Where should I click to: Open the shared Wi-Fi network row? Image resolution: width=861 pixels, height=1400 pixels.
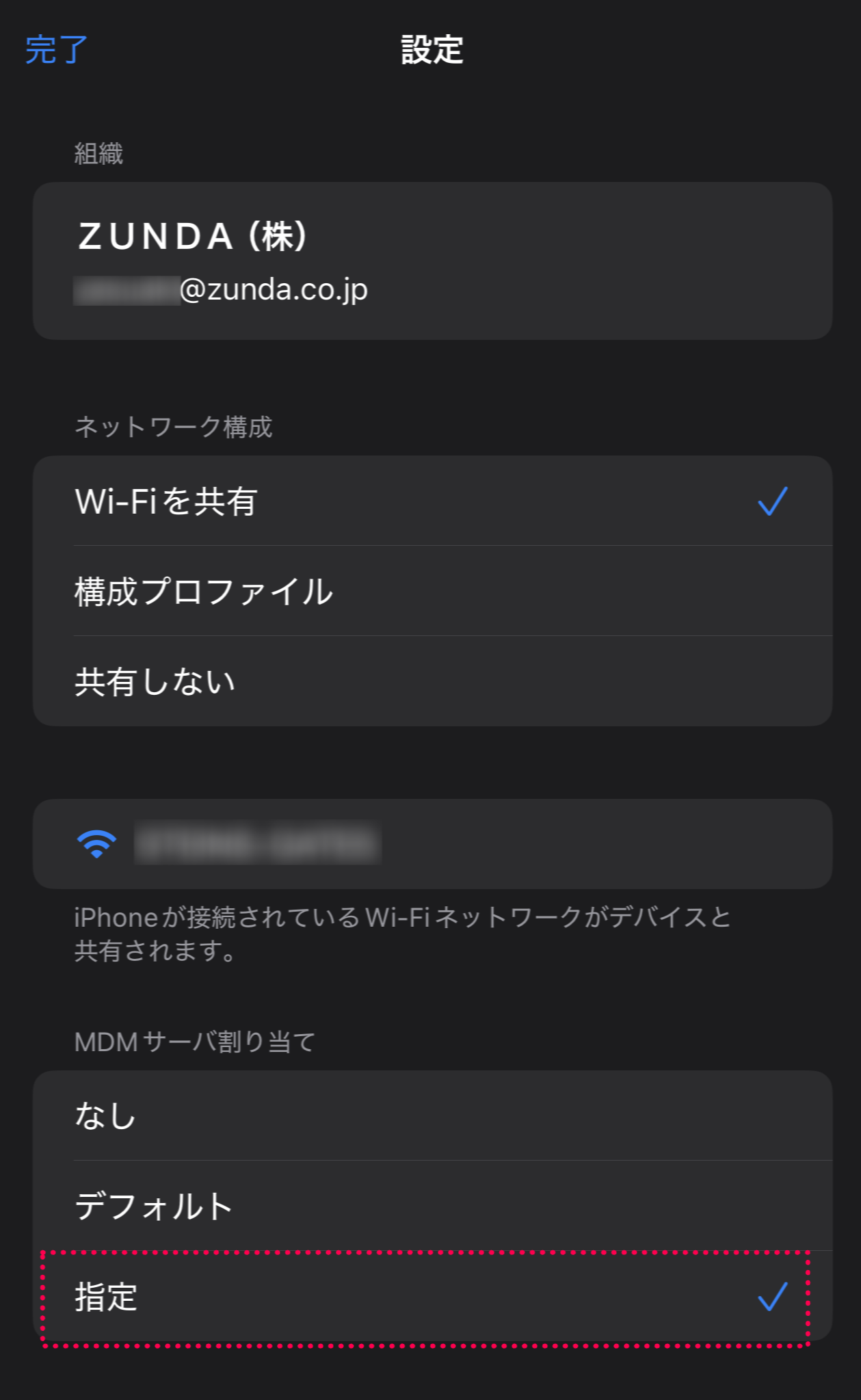coord(432,843)
